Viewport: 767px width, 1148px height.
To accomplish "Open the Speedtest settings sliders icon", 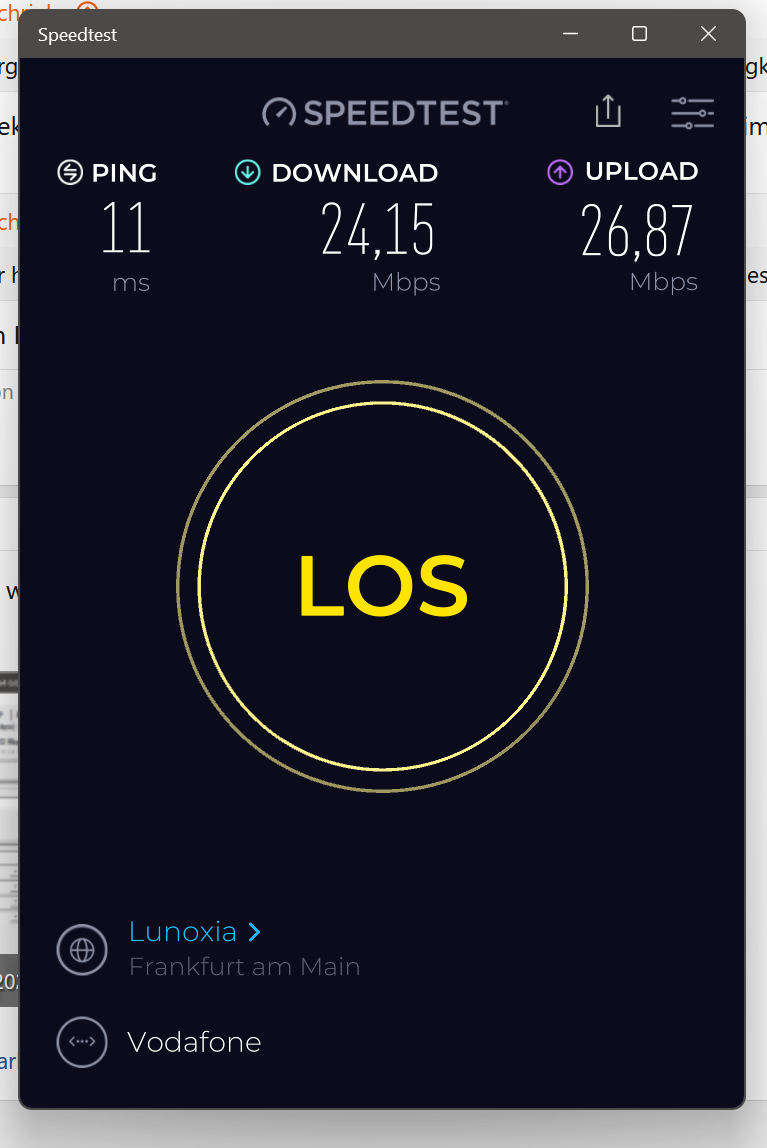I will (x=692, y=113).
